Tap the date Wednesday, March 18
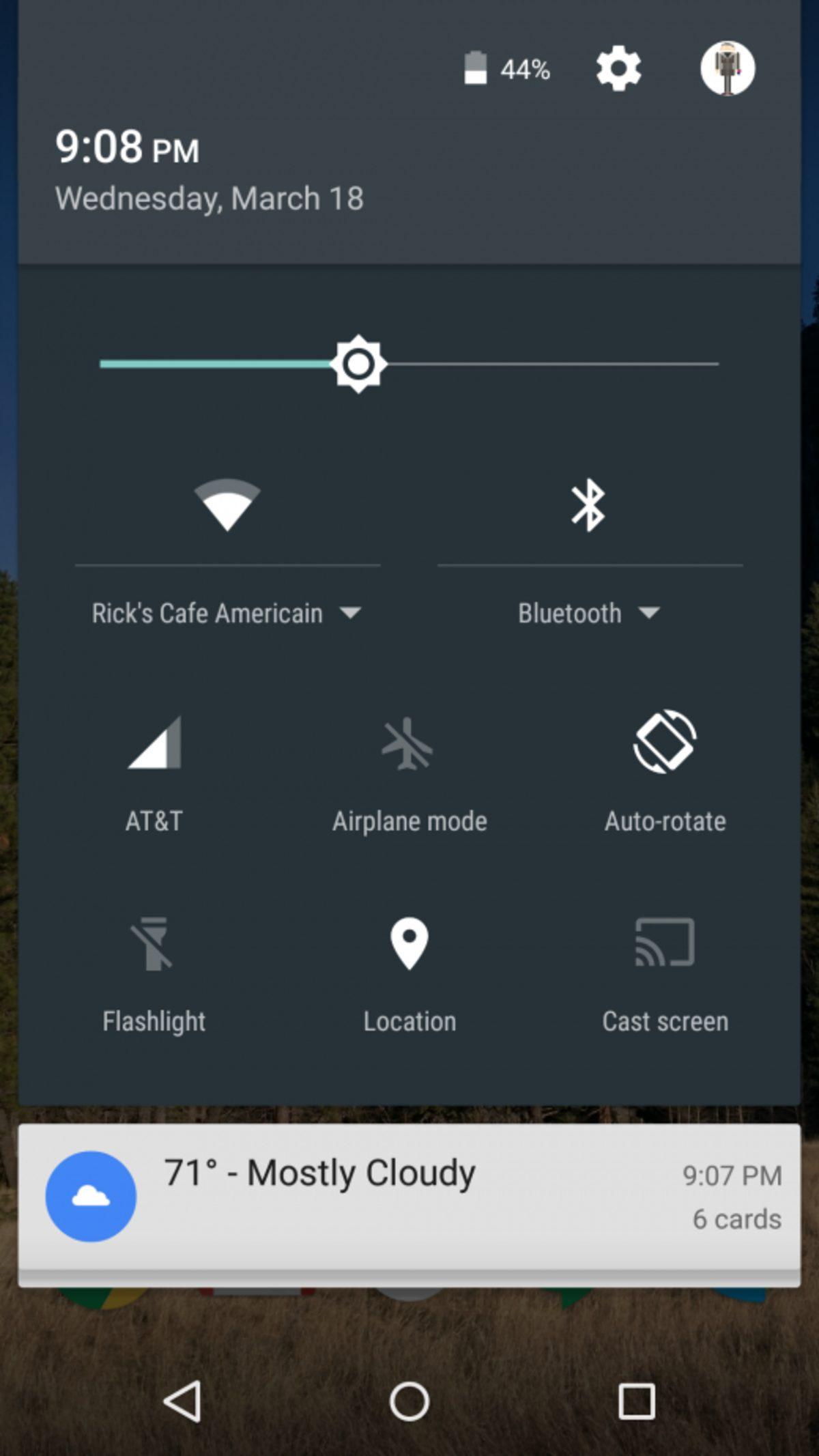Image resolution: width=819 pixels, height=1456 pixels. [209, 198]
